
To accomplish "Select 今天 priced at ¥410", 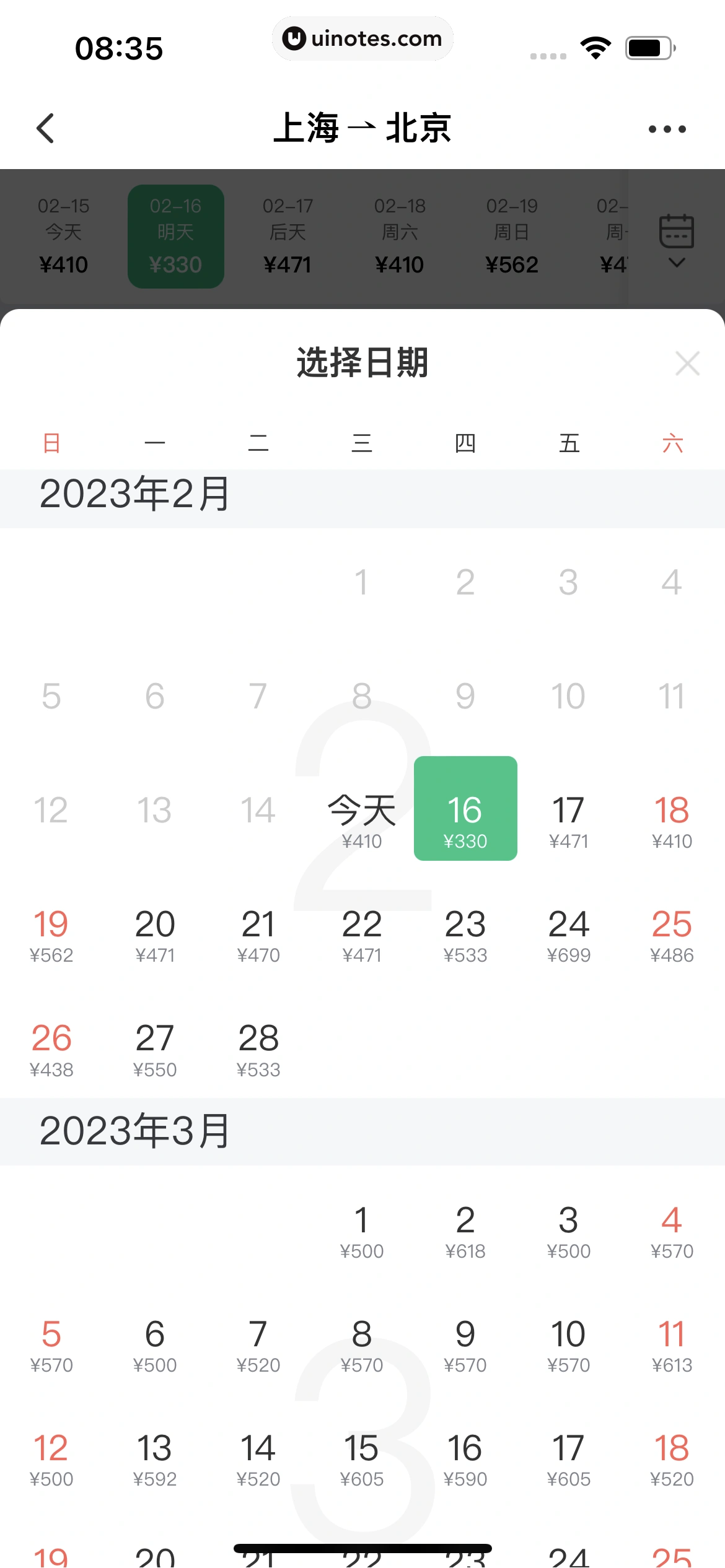I will [x=362, y=821].
